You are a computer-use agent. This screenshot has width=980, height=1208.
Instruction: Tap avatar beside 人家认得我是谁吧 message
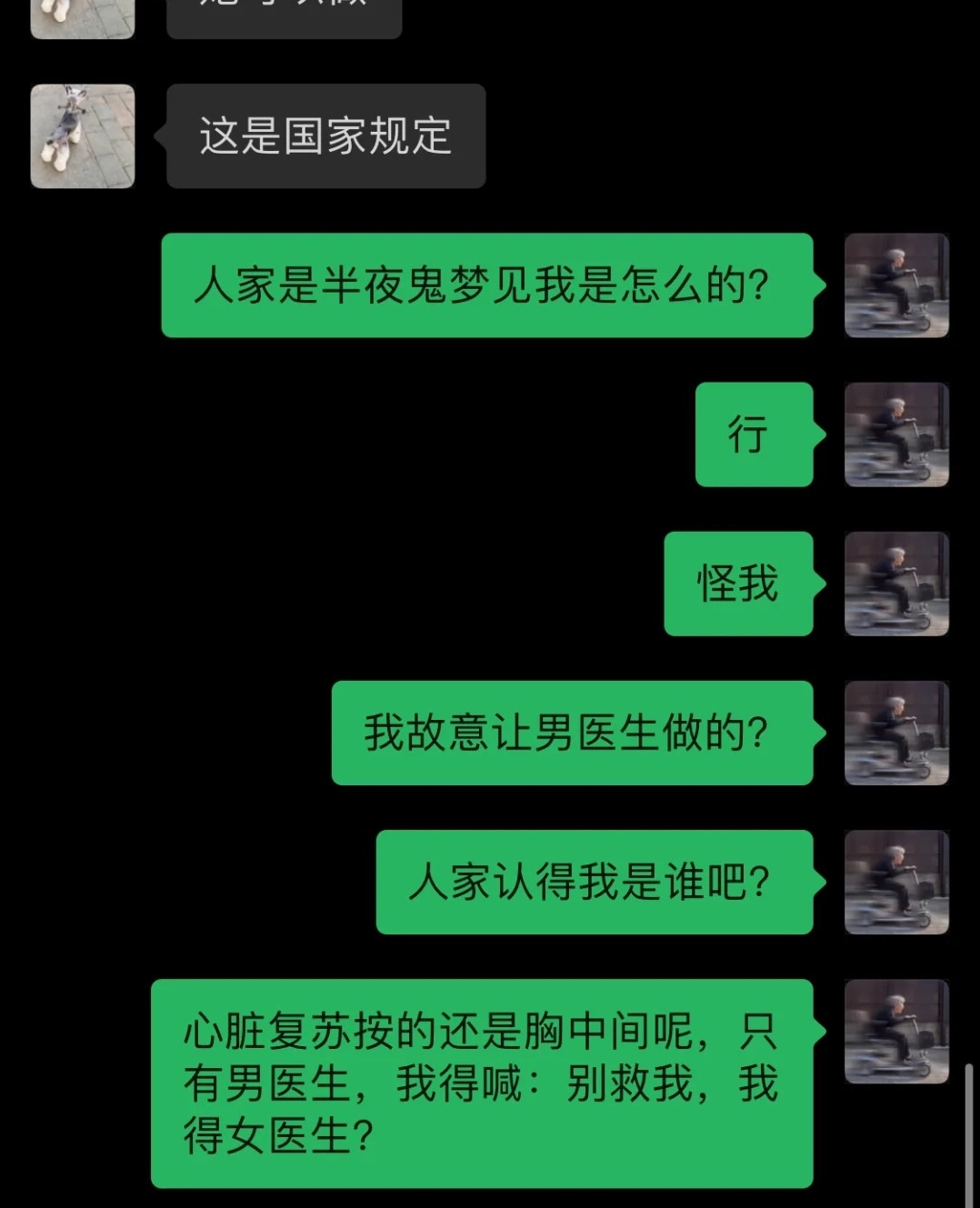896,882
